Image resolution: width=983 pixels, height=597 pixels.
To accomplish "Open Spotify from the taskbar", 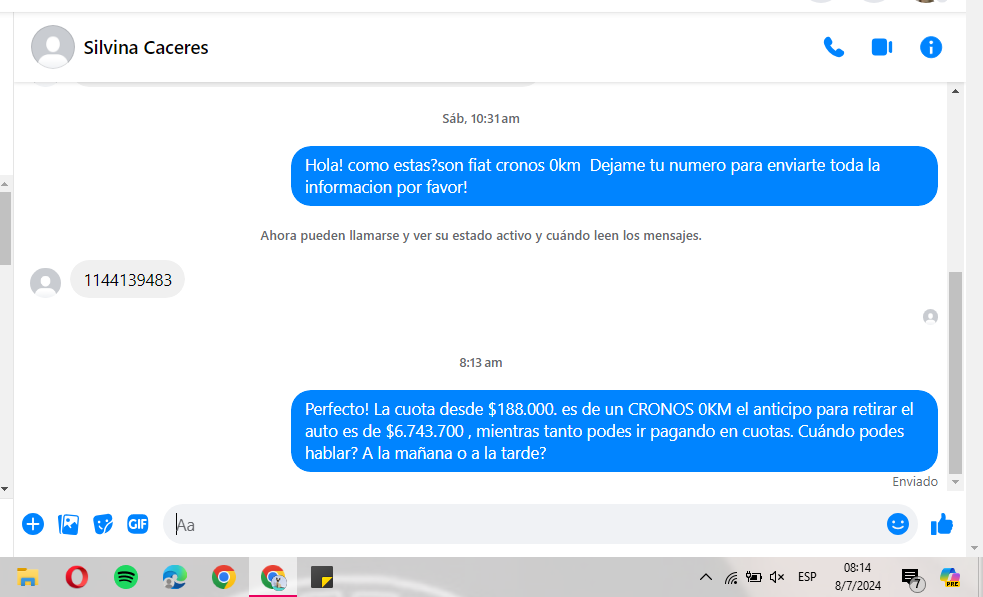I will (x=126, y=577).
